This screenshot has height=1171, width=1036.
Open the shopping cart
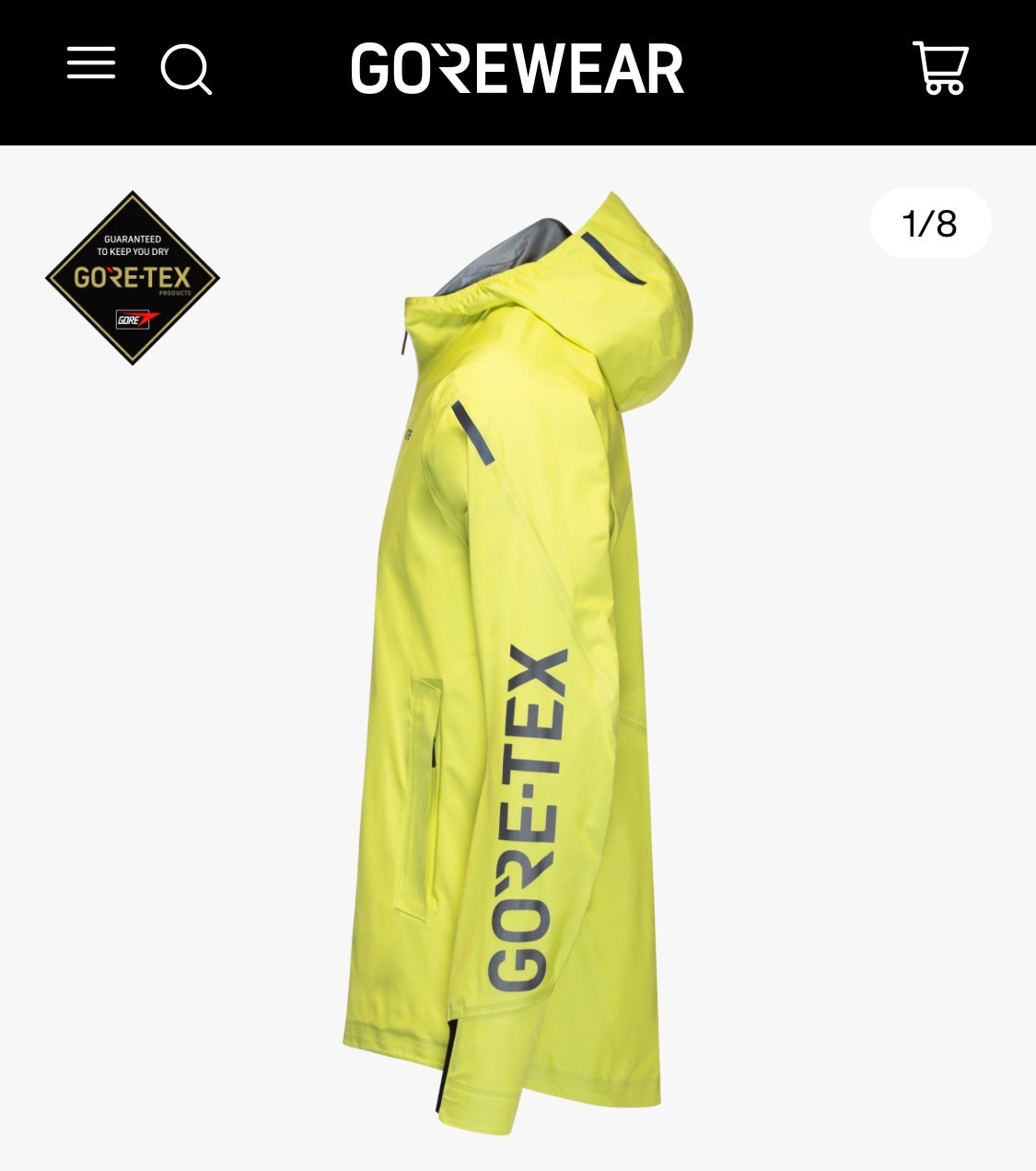pos(940,67)
